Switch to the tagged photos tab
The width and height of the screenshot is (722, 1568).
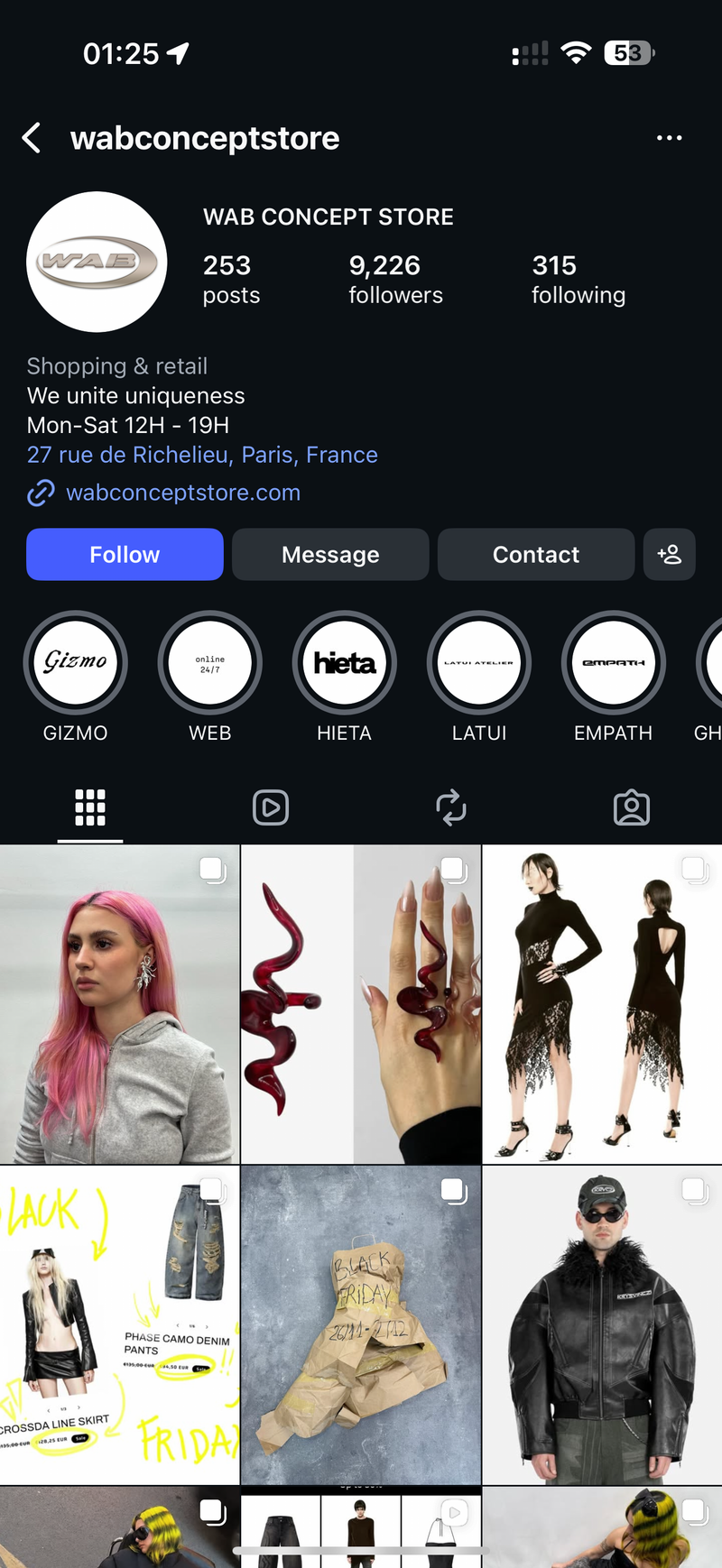tap(632, 807)
